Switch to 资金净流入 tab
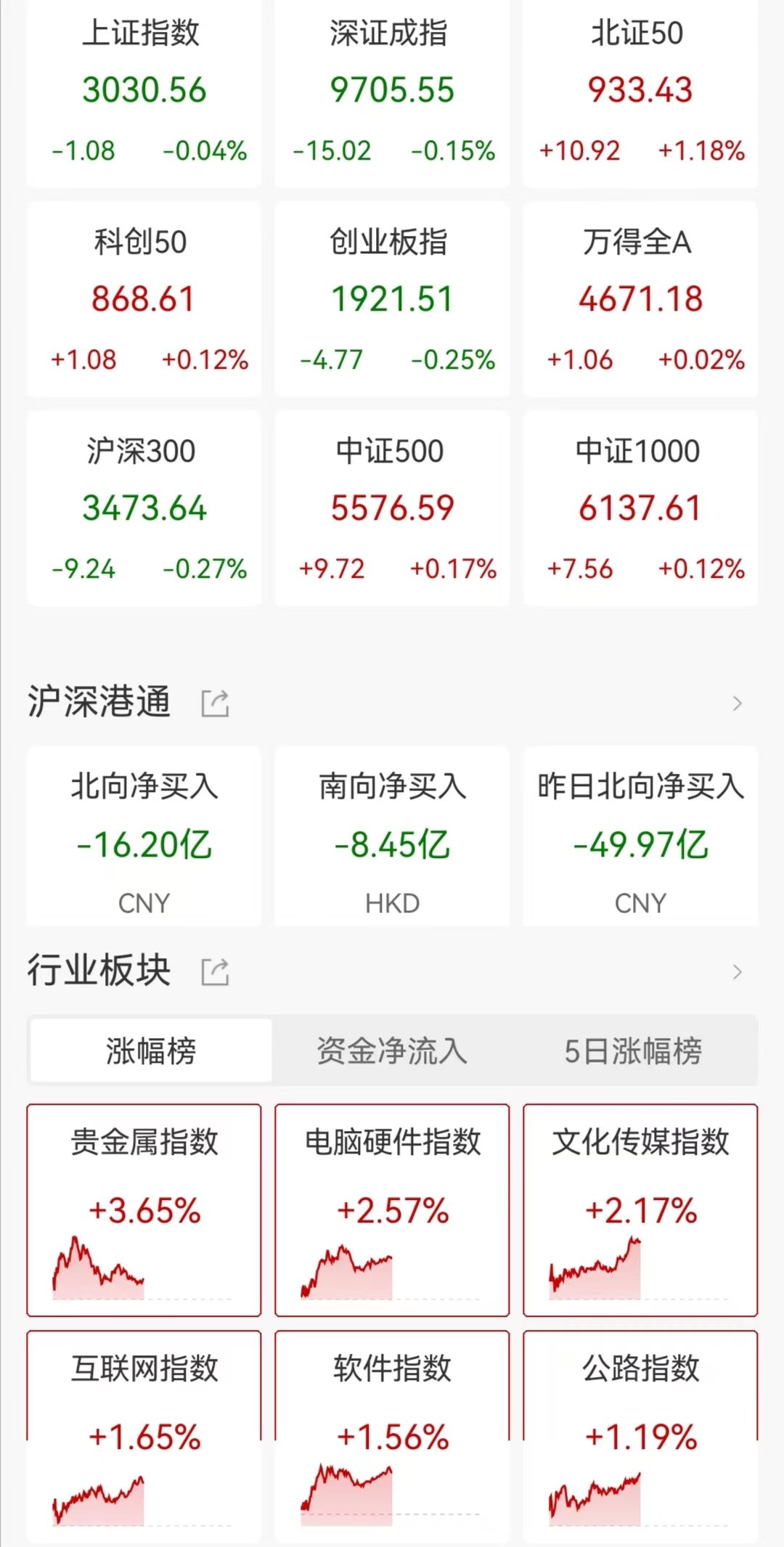 [x=392, y=1050]
